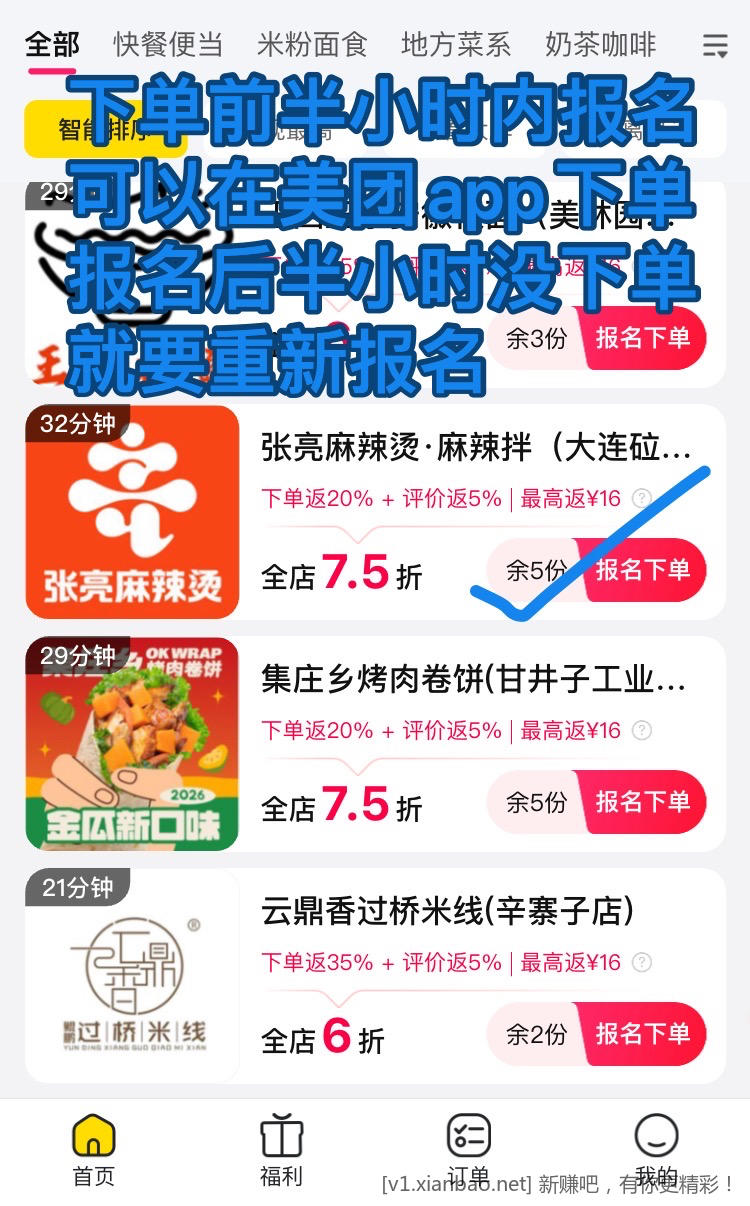Open the 我的 profile icon
The image size is (750, 1206).
pos(657,1140)
